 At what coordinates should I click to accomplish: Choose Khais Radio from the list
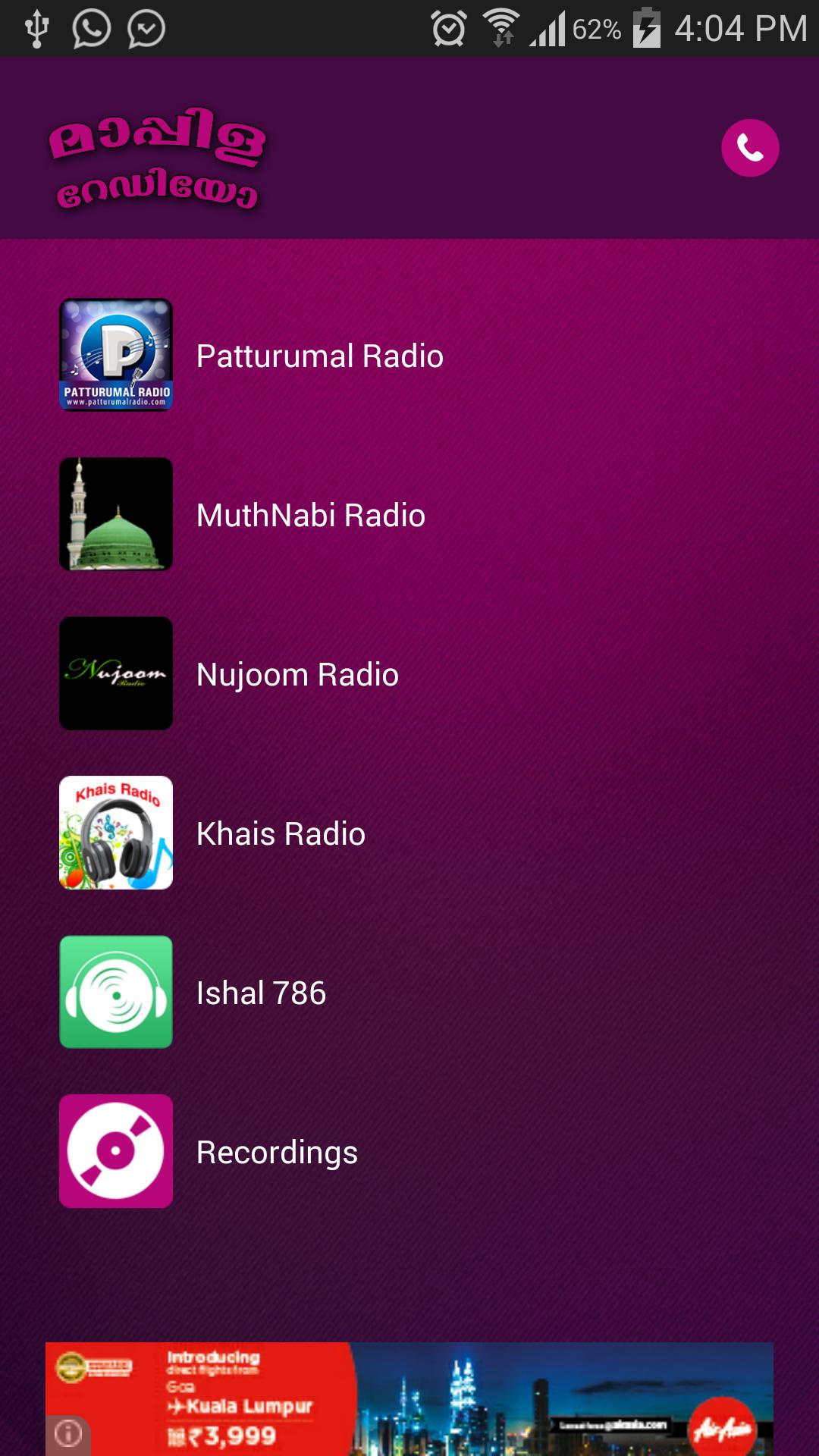(x=280, y=833)
